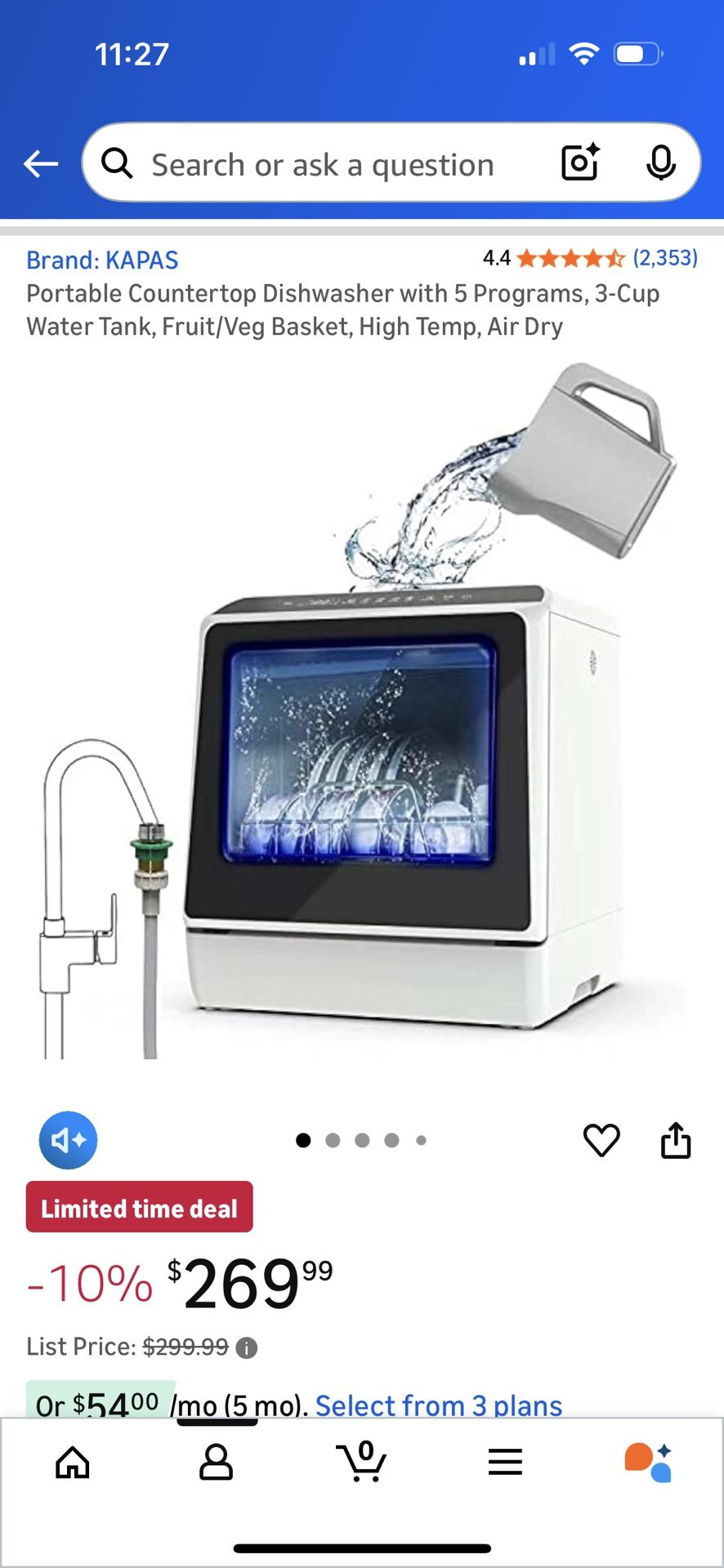View the shopping cart

(361, 1462)
